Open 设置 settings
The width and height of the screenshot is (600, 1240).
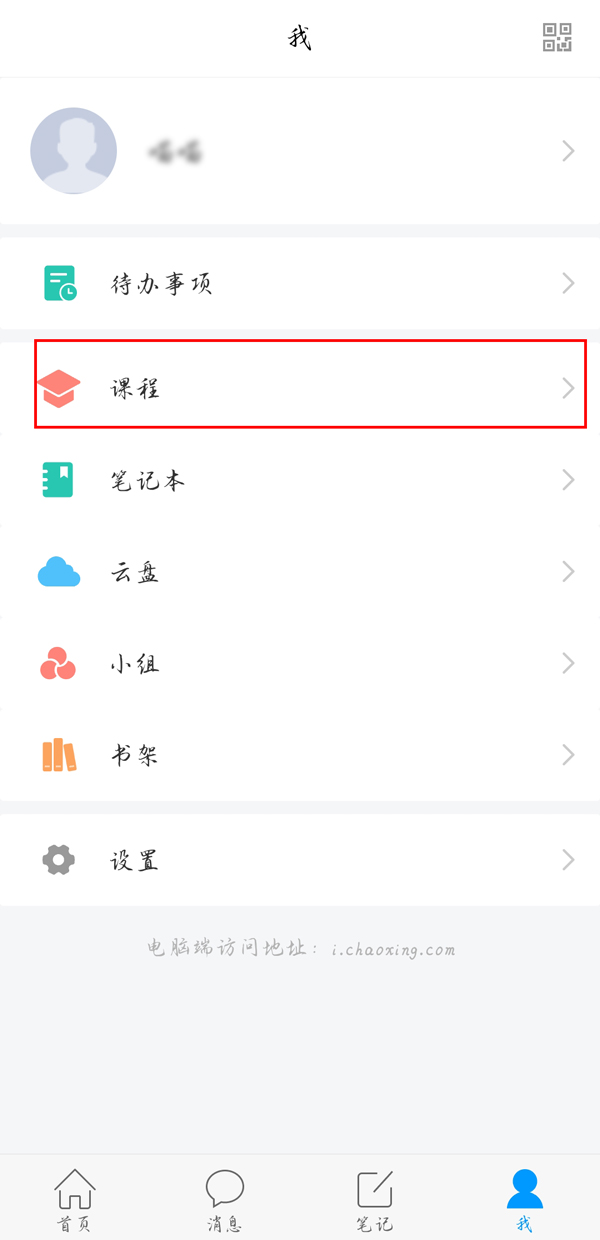pos(300,860)
